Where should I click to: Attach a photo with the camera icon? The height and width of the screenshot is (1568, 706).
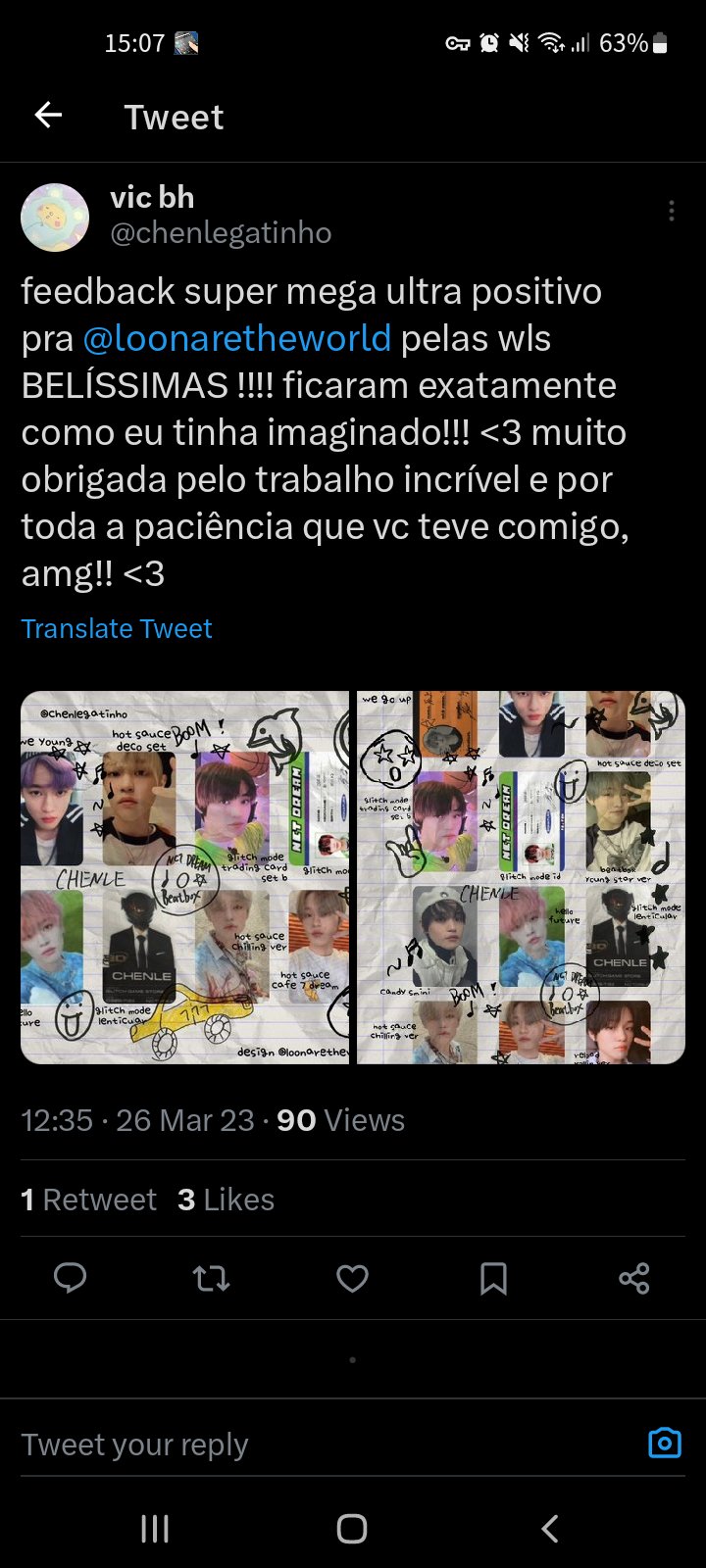pyautogui.click(x=664, y=1444)
